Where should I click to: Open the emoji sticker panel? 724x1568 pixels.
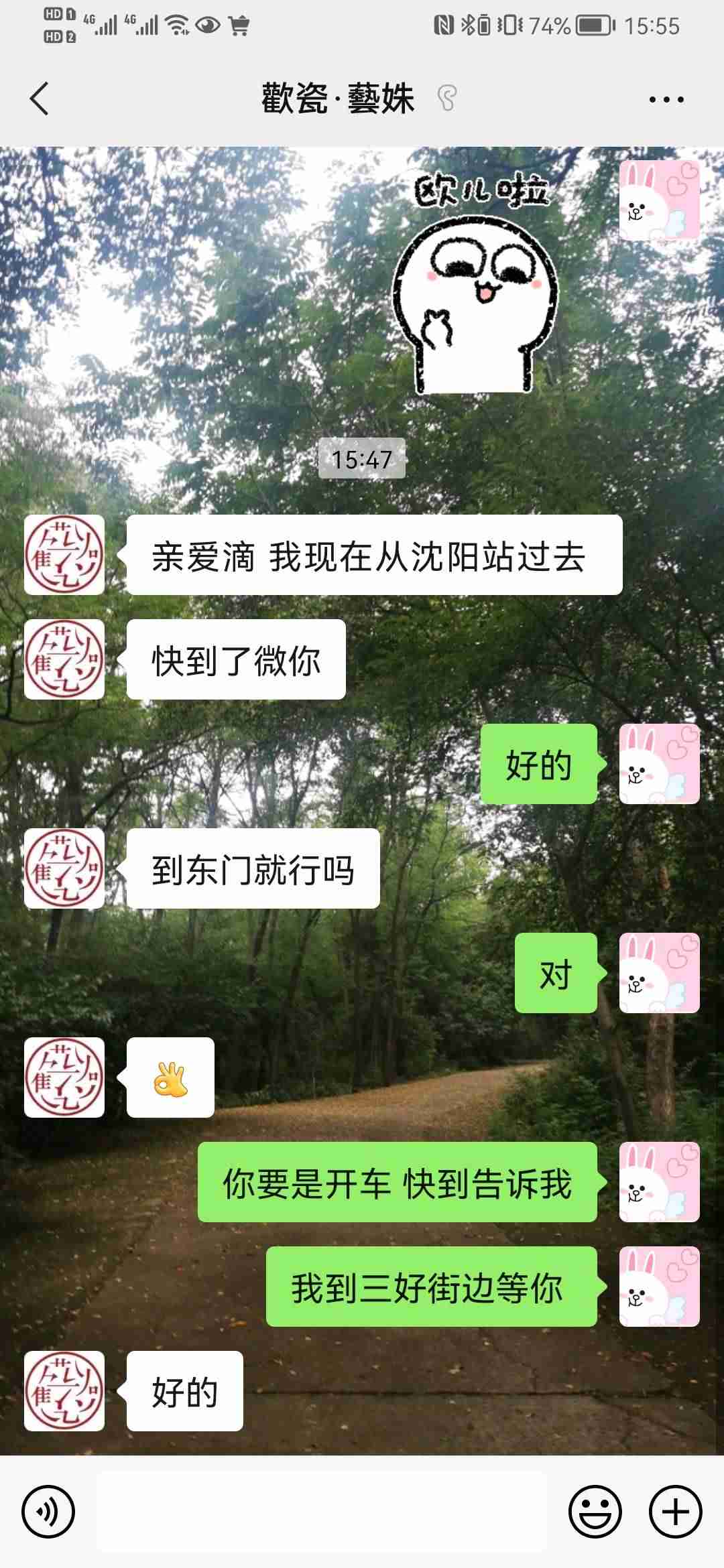pos(595,1511)
